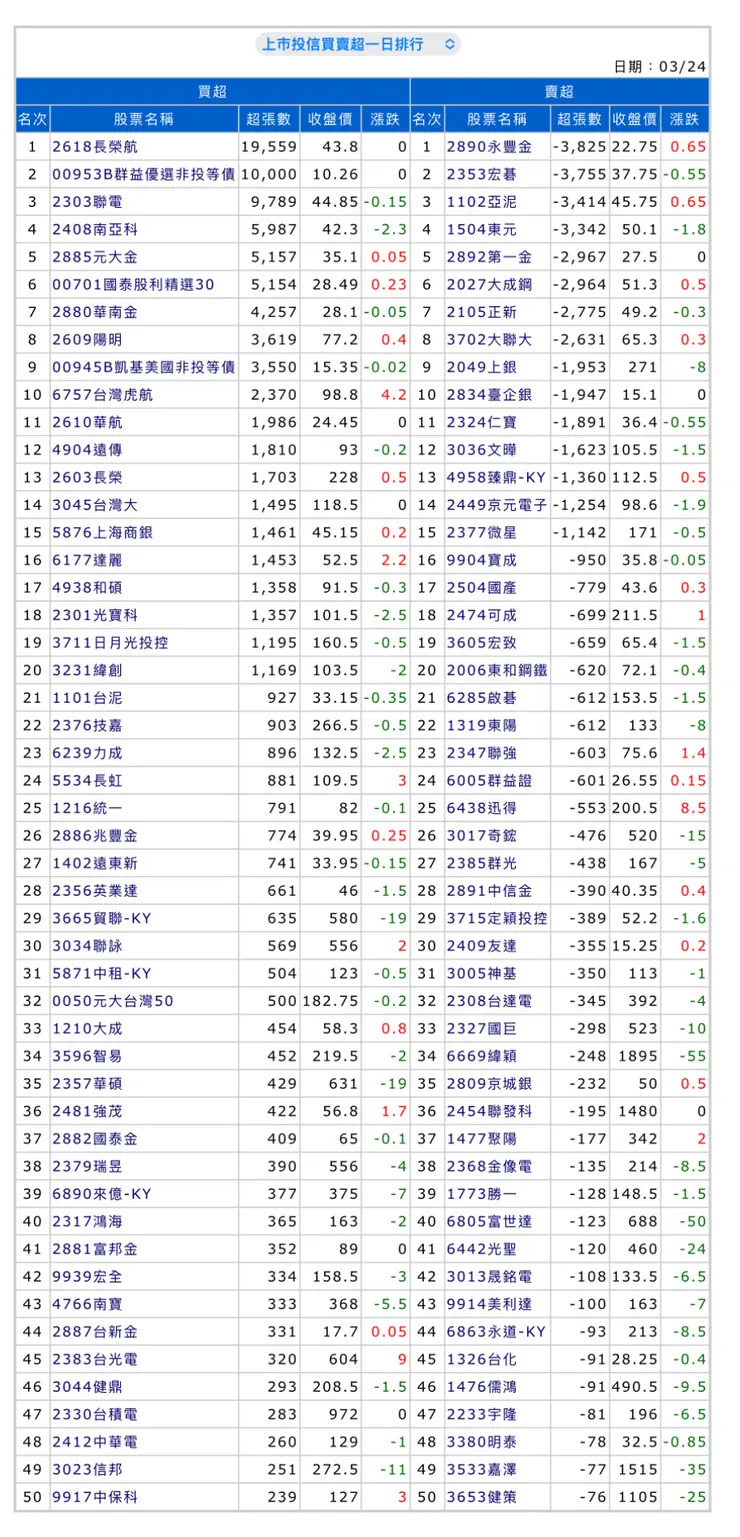
Task: Sort by the 超張數 column header
Action: tap(271, 118)
